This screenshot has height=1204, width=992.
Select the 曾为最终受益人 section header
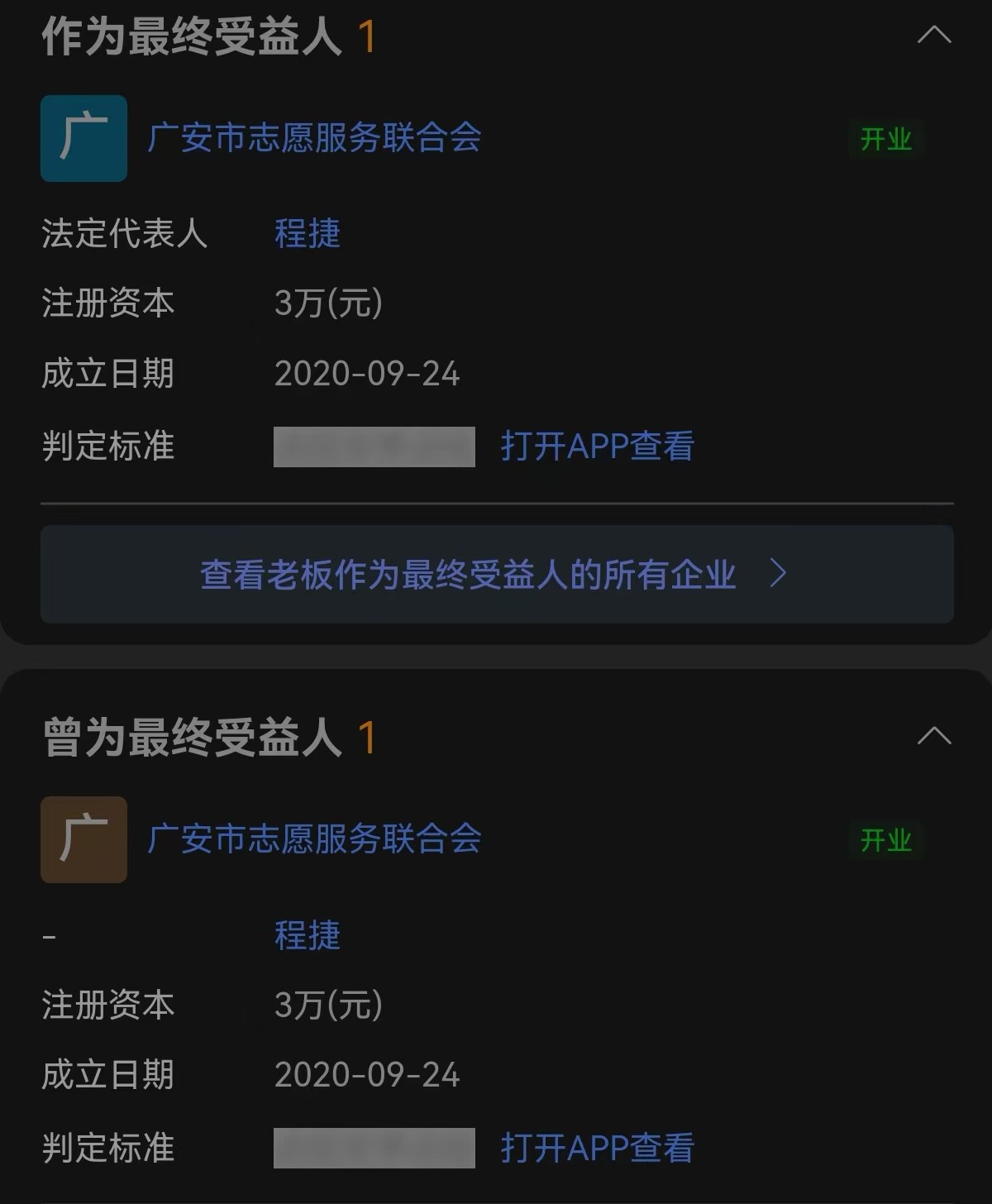coord(190,738)
